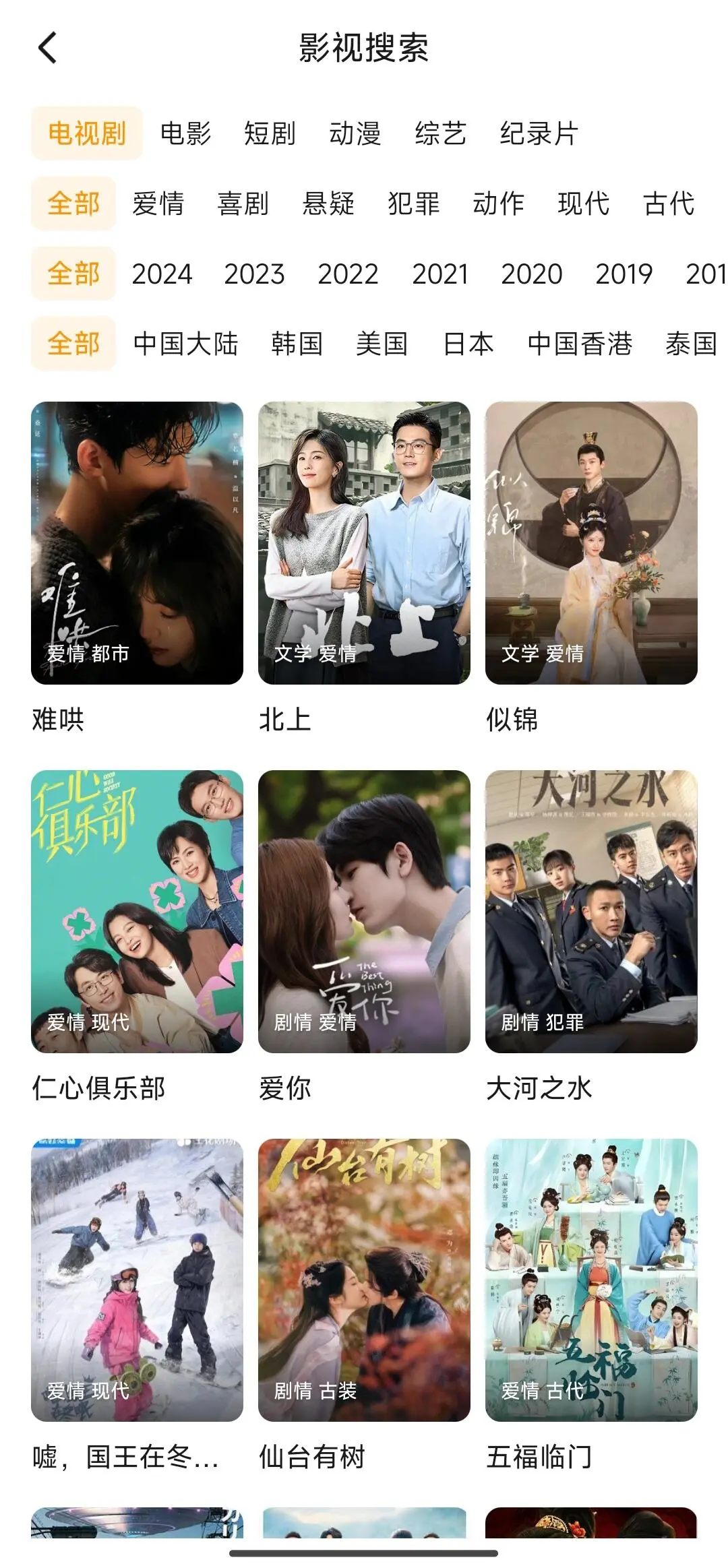Select year 2021 filter

tap(439, 274)
